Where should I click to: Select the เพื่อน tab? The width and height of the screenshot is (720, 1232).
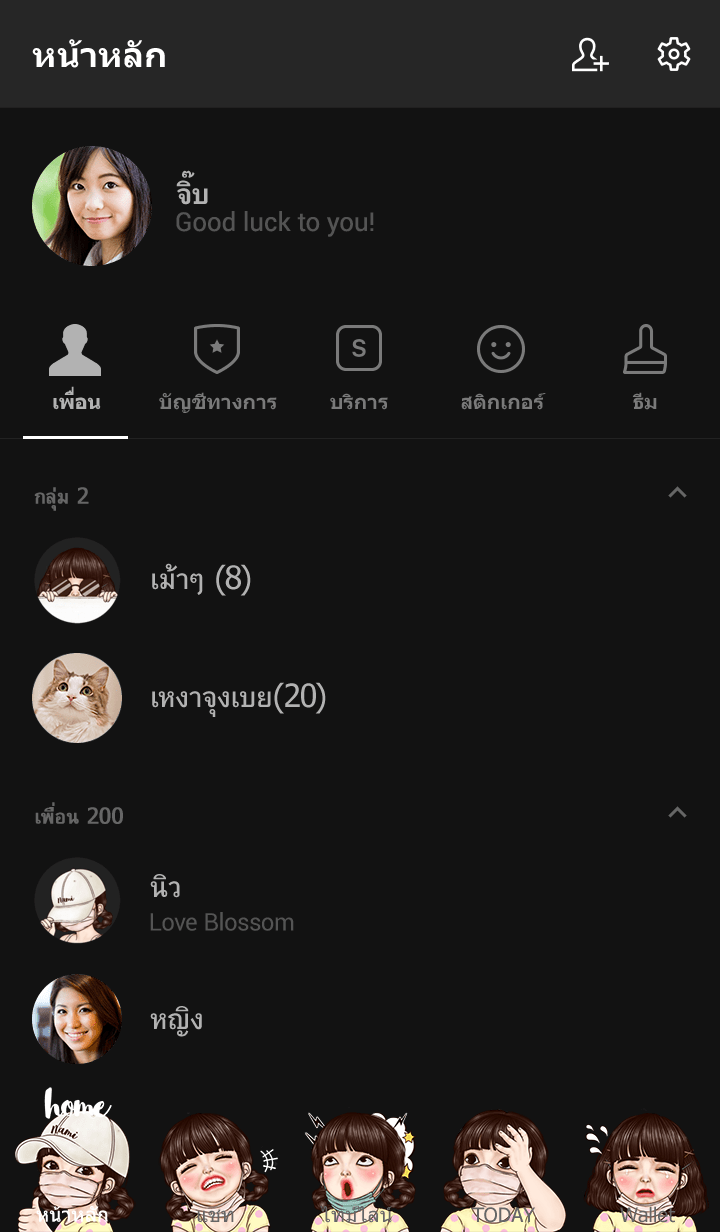click(76, 370)
